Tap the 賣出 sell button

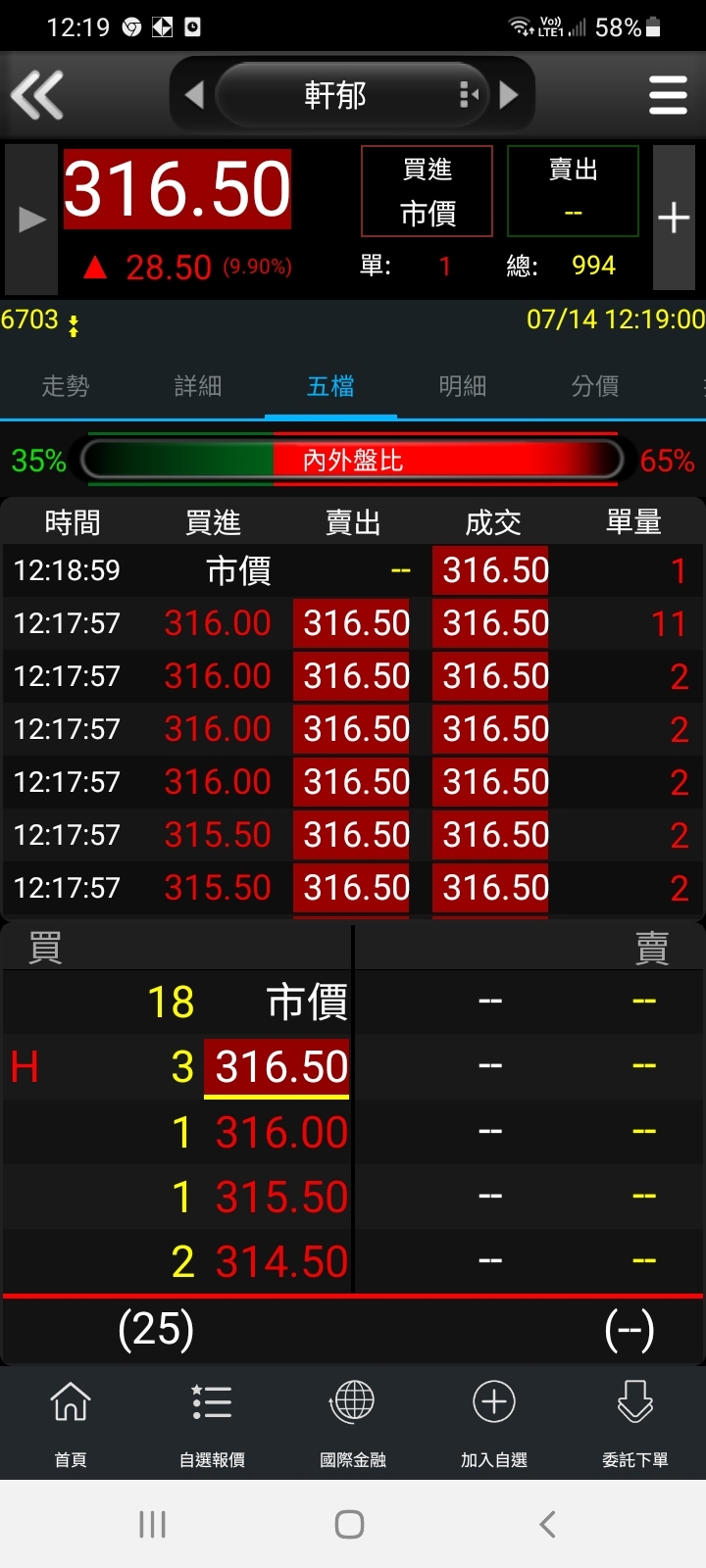pyautogui.click(x=573, y=191)
